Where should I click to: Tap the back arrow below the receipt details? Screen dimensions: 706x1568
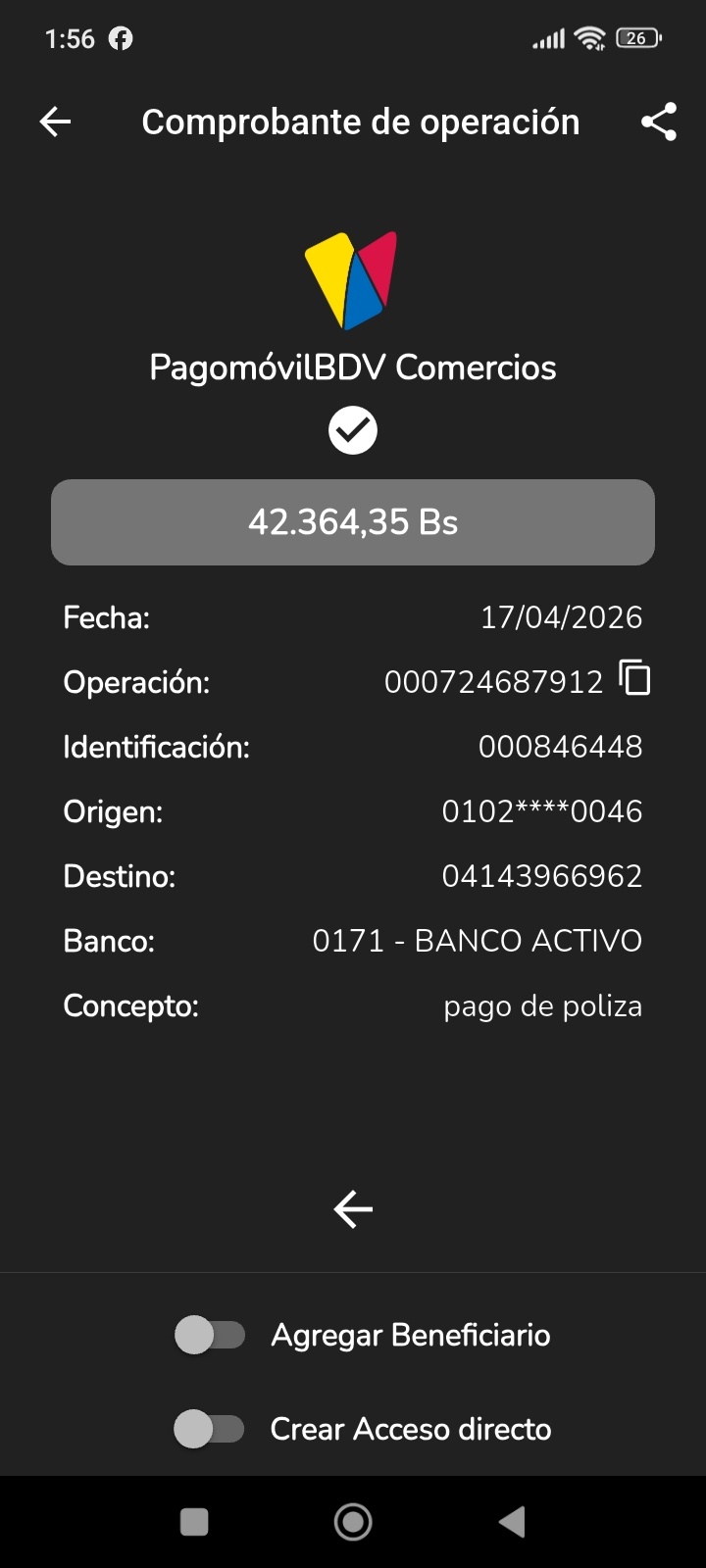[x=353, y=1209]
